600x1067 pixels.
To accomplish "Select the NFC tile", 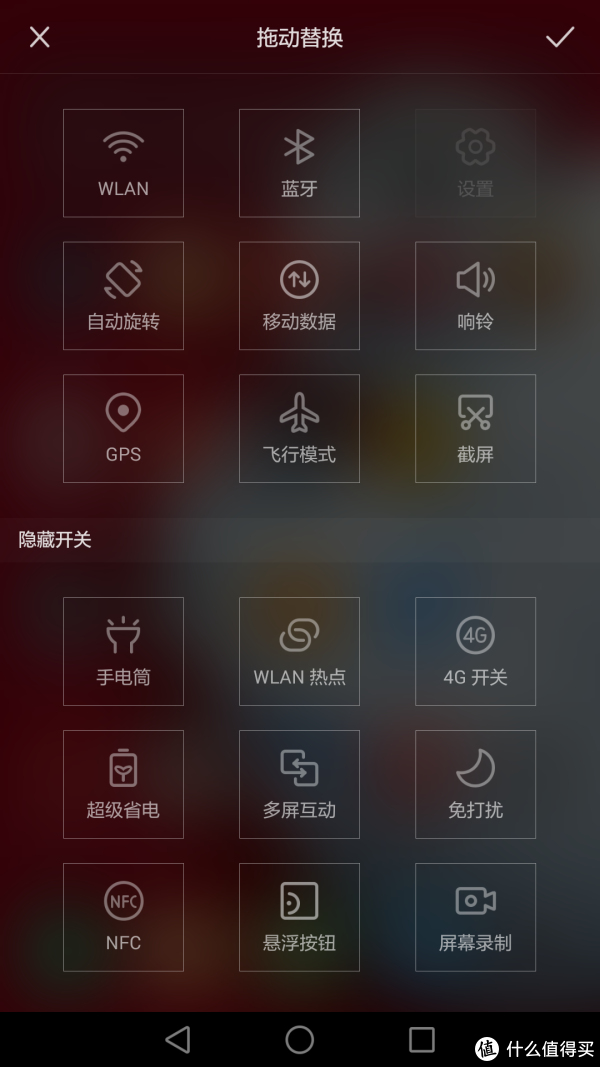I will pos(123,917).
